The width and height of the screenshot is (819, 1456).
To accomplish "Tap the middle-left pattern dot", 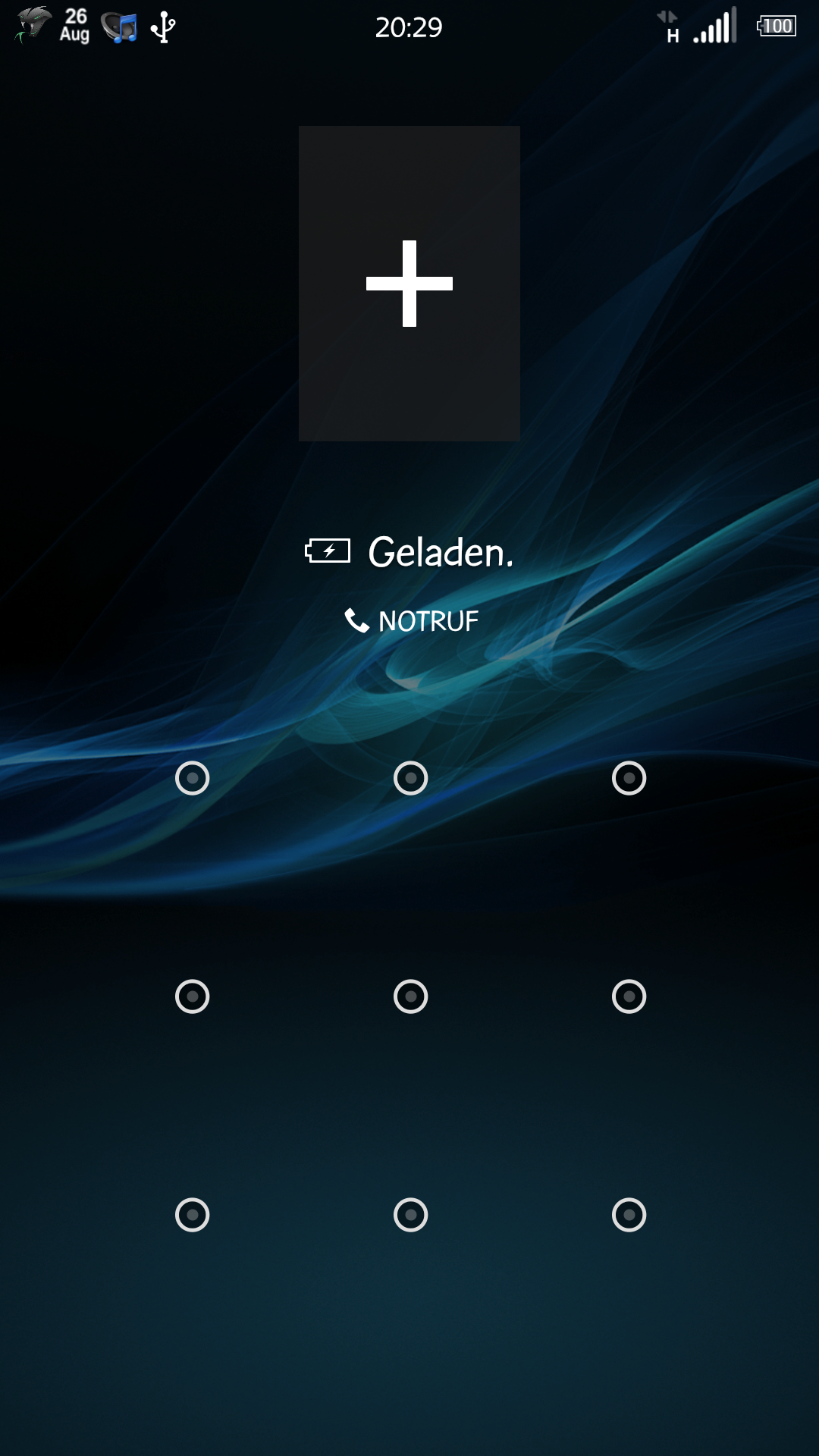I will coord(193,996).
